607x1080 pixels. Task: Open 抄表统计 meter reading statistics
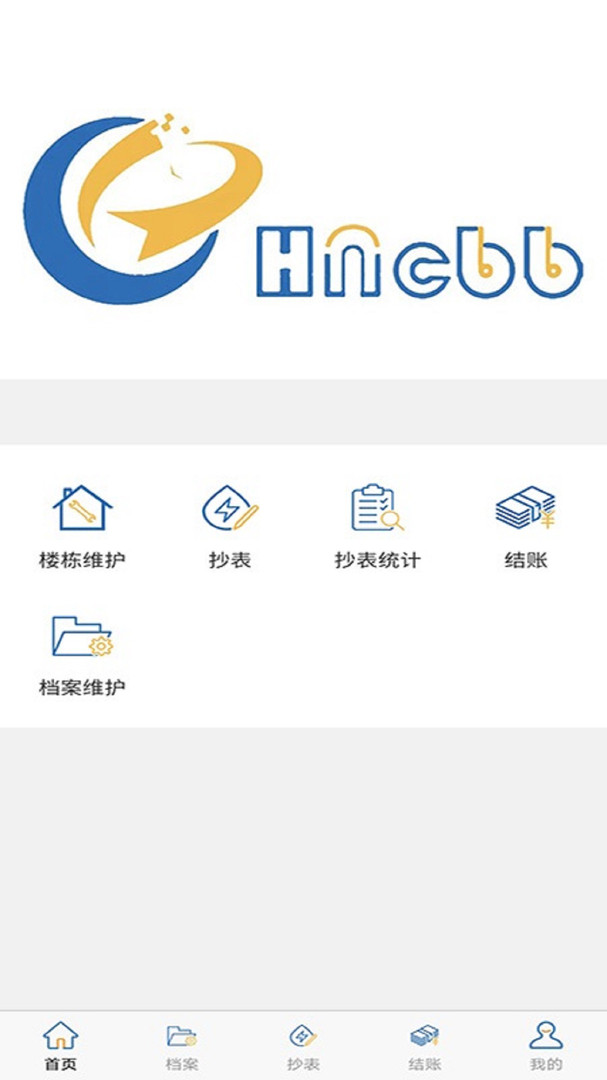(377, 526)
